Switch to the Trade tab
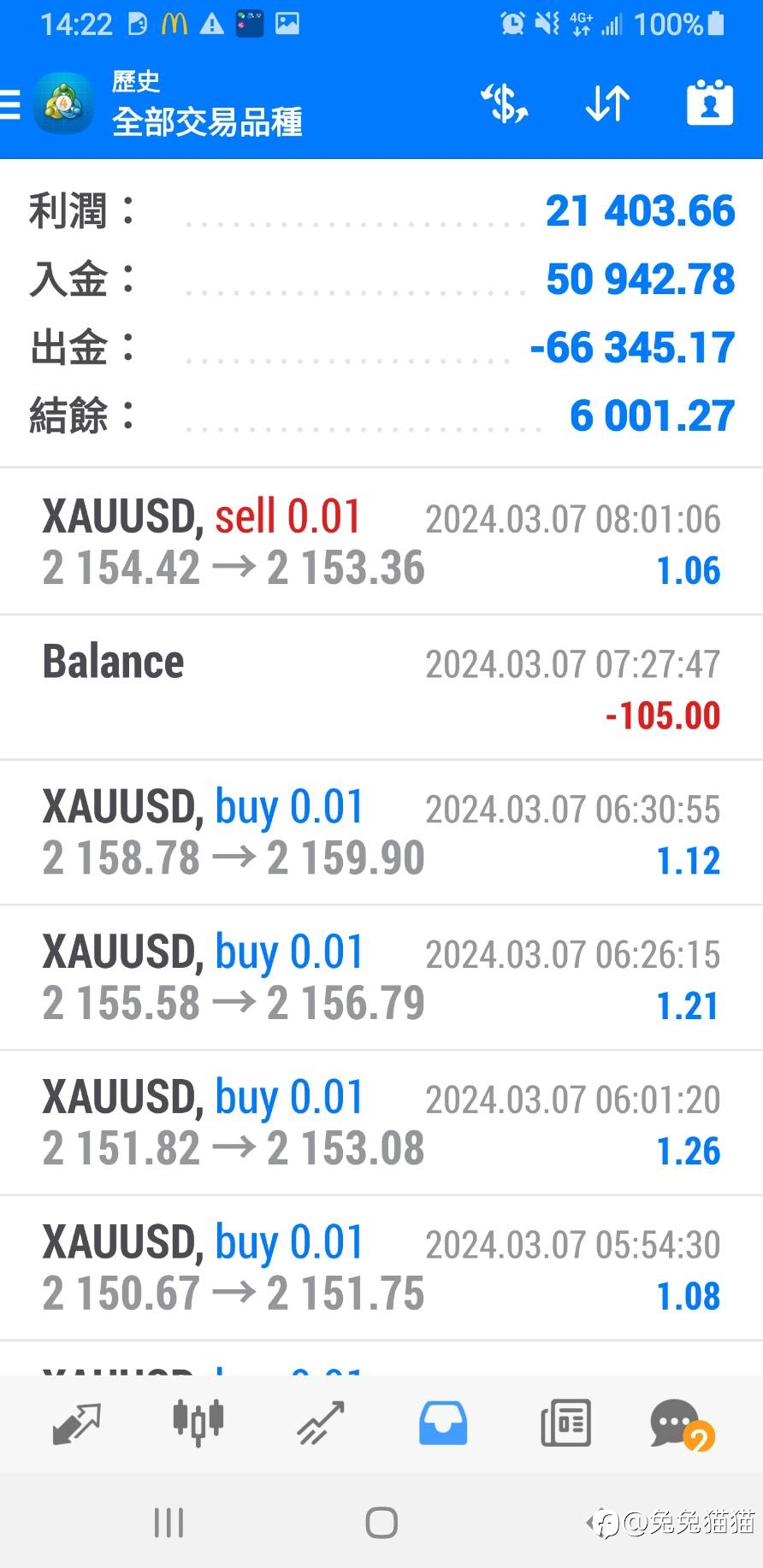Screen dimensions: 763x1568 click(321, 1424)
